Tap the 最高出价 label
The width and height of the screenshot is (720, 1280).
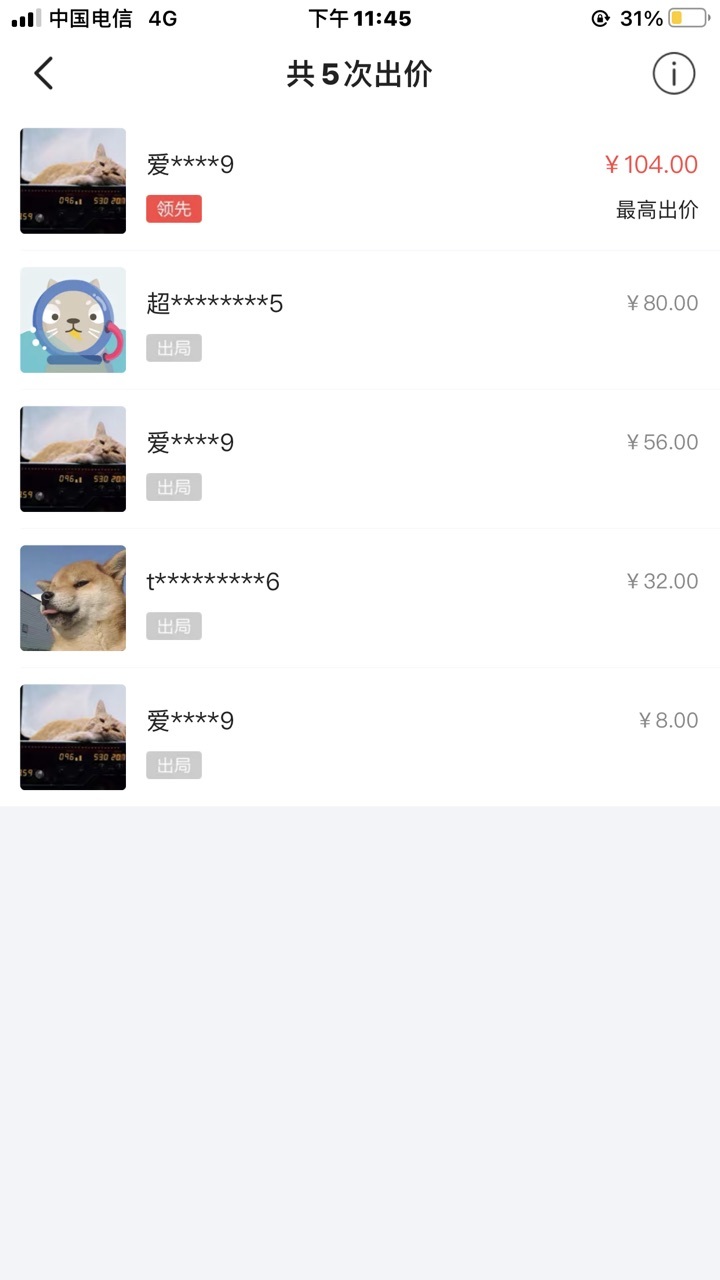click(657, 210)
